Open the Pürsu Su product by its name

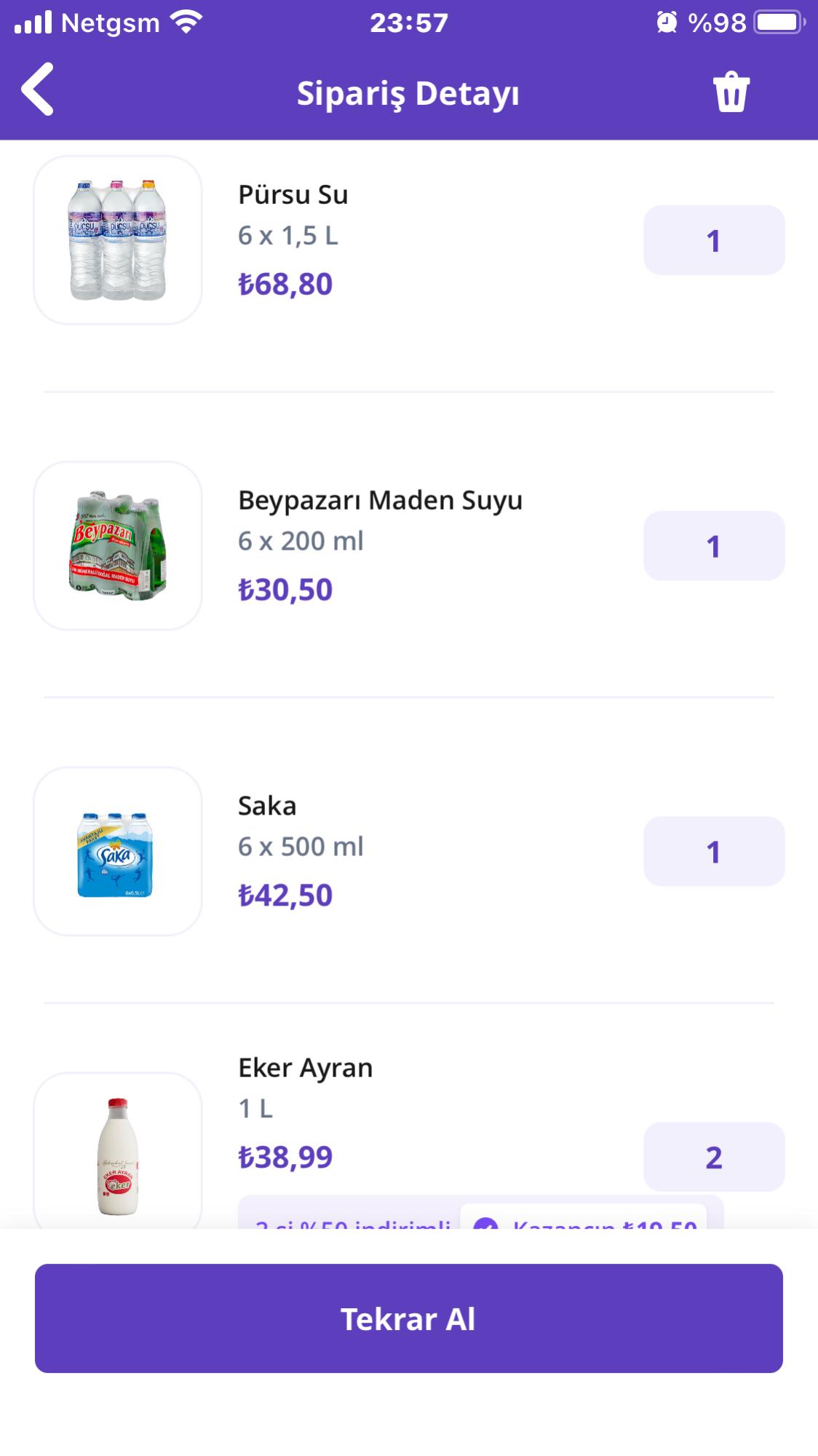click(x=293, y=194)
